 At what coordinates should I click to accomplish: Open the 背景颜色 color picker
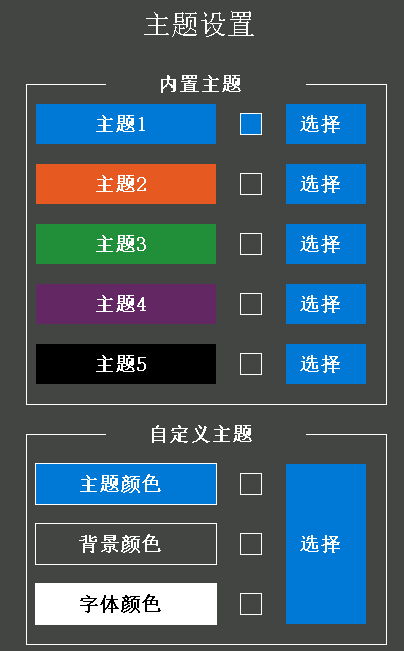pyautogui.click(x=126, y=544)
